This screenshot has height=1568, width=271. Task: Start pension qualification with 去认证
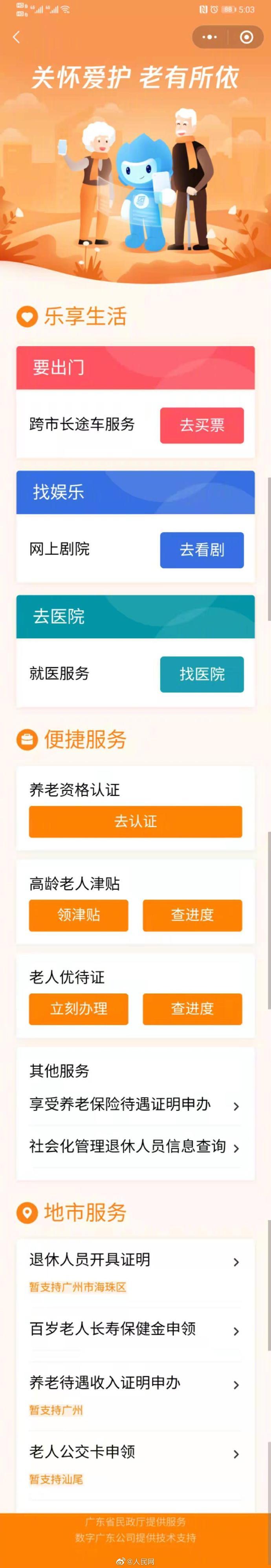click(x=135, y=821)
